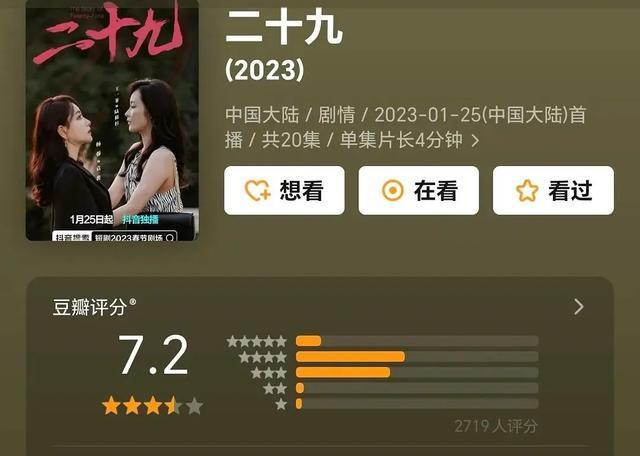Mark 二十九 as 想看
The height and width of the screenshot is (456, 640).
pos(284,191)
